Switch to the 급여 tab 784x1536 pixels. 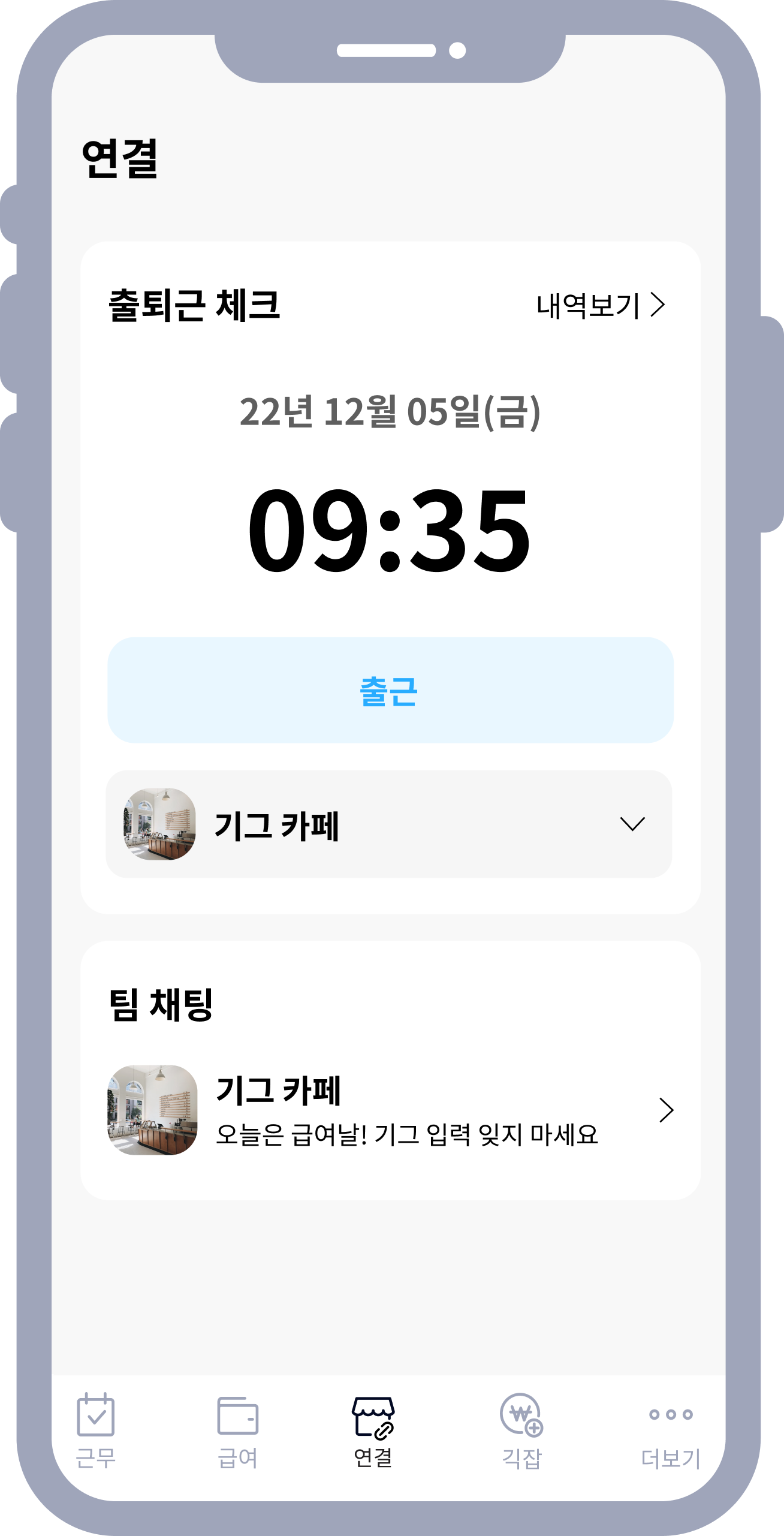pos(237,1430)
